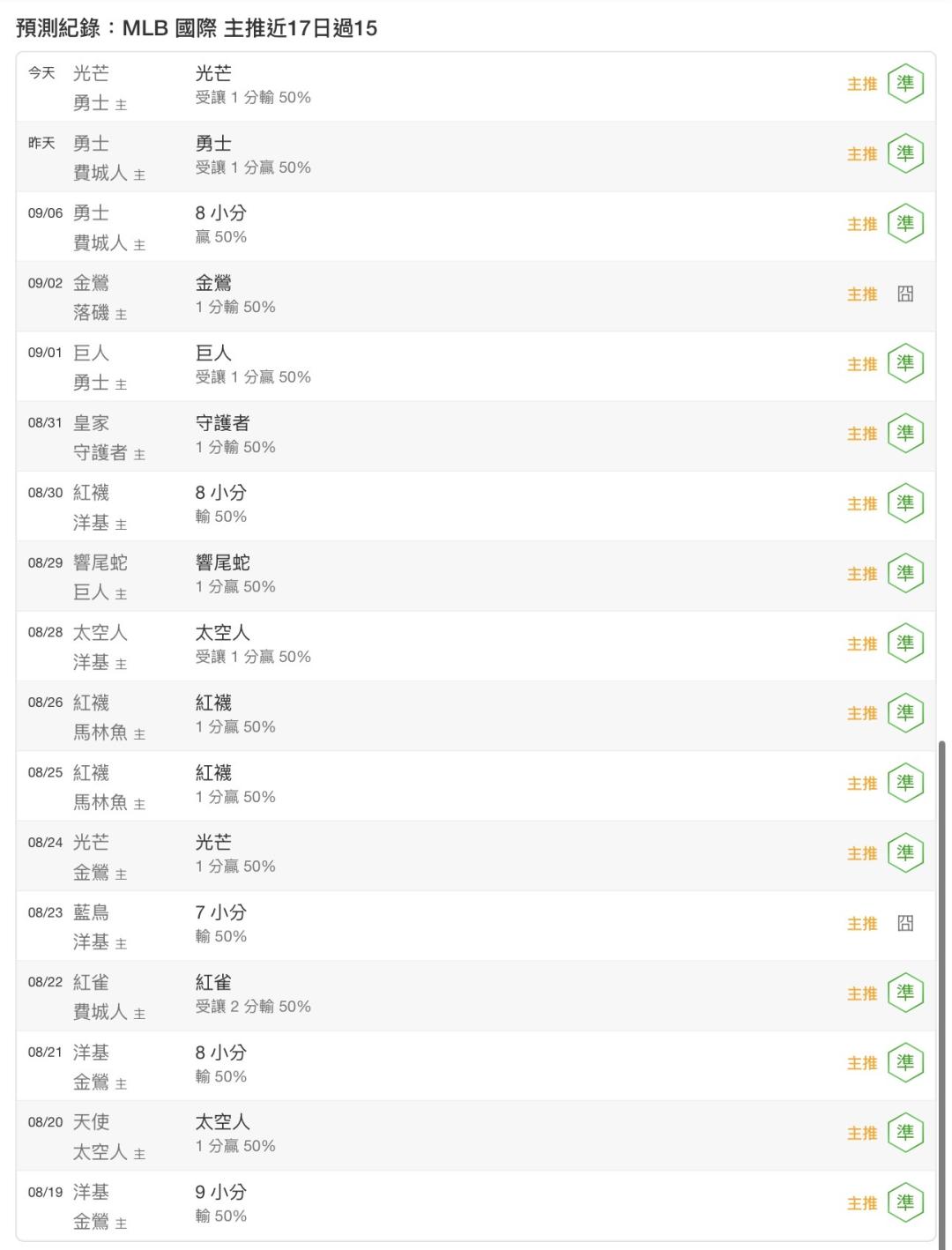Viewport: 952px width, 1250px height.
Task: Open yesterday's 勇士 vs 費城人 prediction
Action: click(476, 157)
